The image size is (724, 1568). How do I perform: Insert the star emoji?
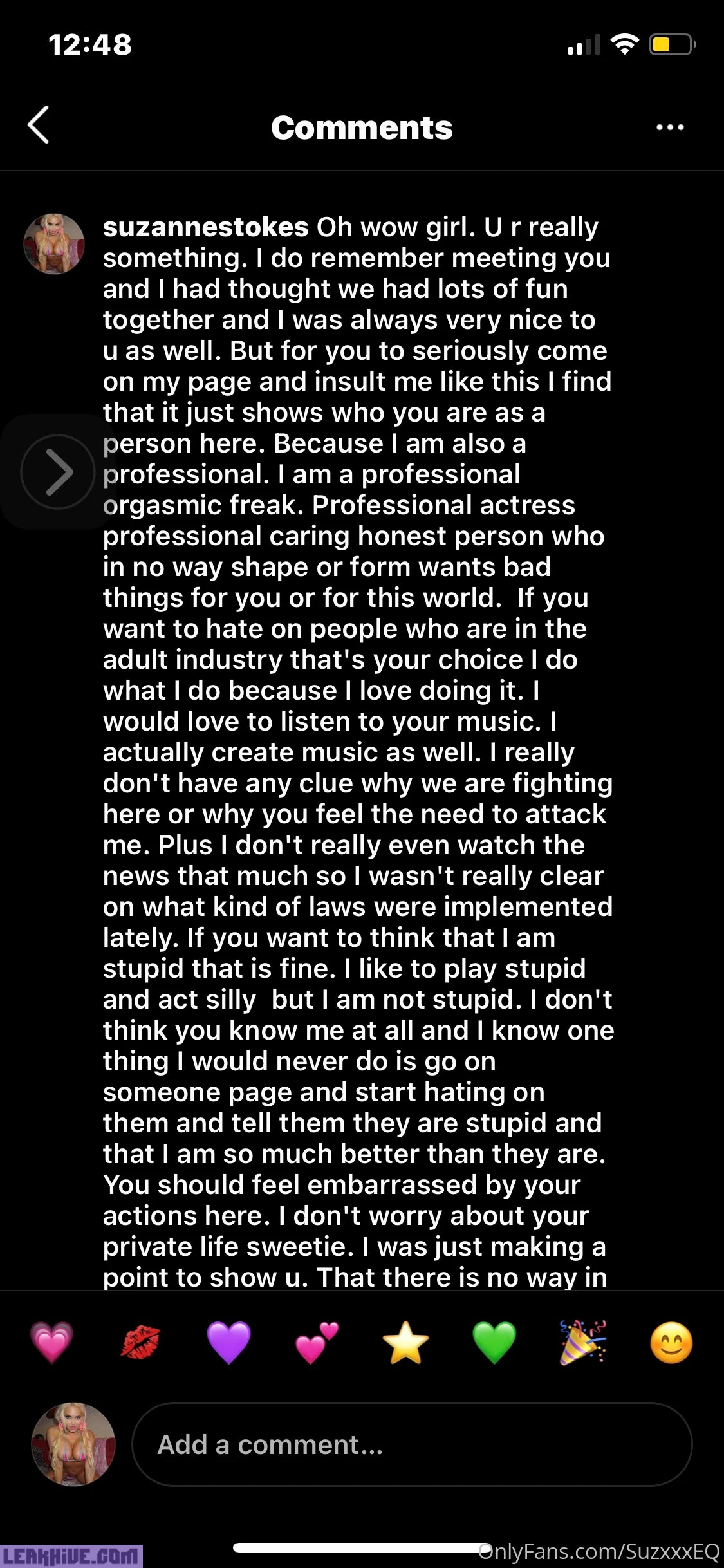coord(405,1343)
